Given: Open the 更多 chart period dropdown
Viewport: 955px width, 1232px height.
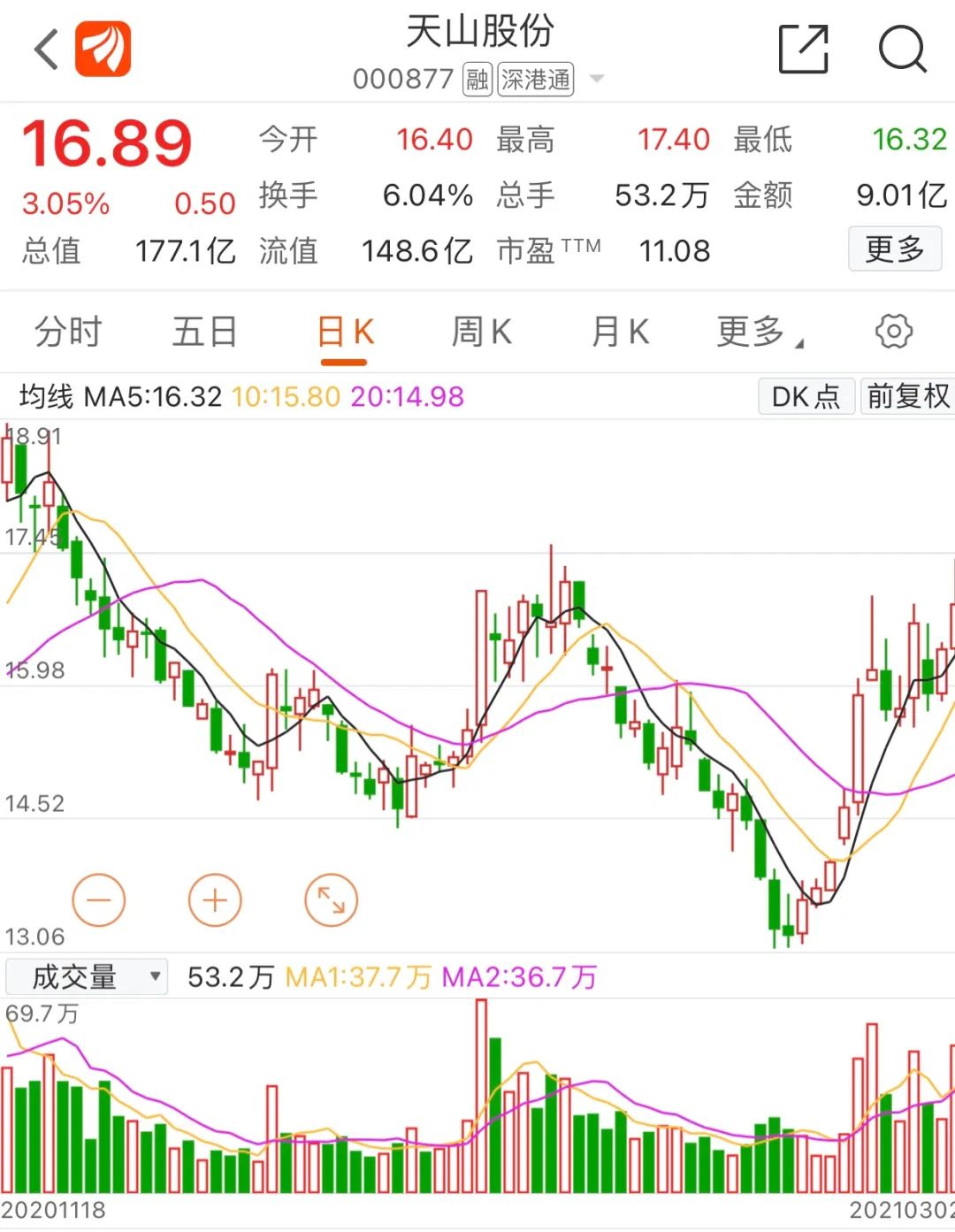Looking at the screenshot, I should point(759,333).
